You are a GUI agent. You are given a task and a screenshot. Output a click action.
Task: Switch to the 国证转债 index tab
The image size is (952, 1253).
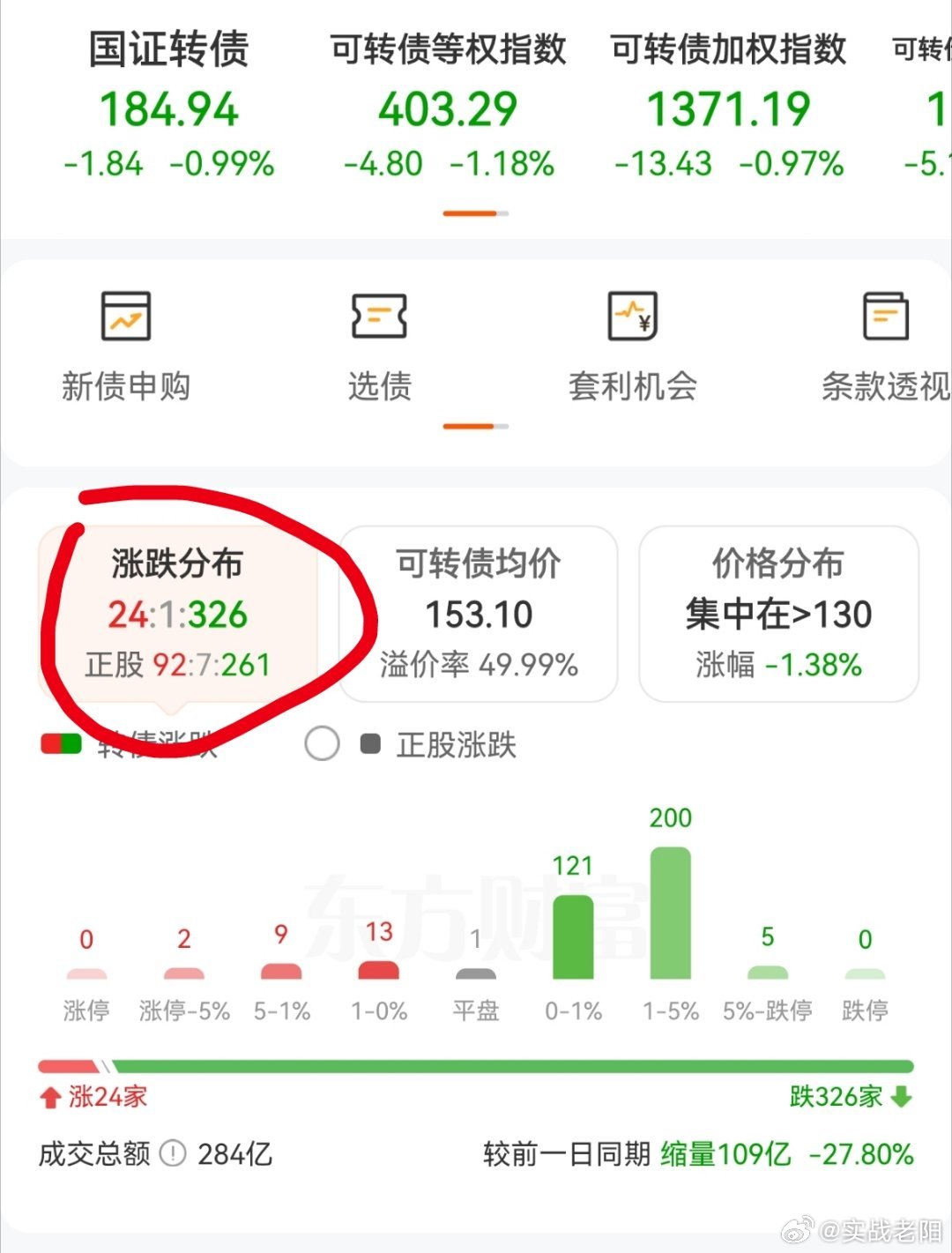coord(169,106)
